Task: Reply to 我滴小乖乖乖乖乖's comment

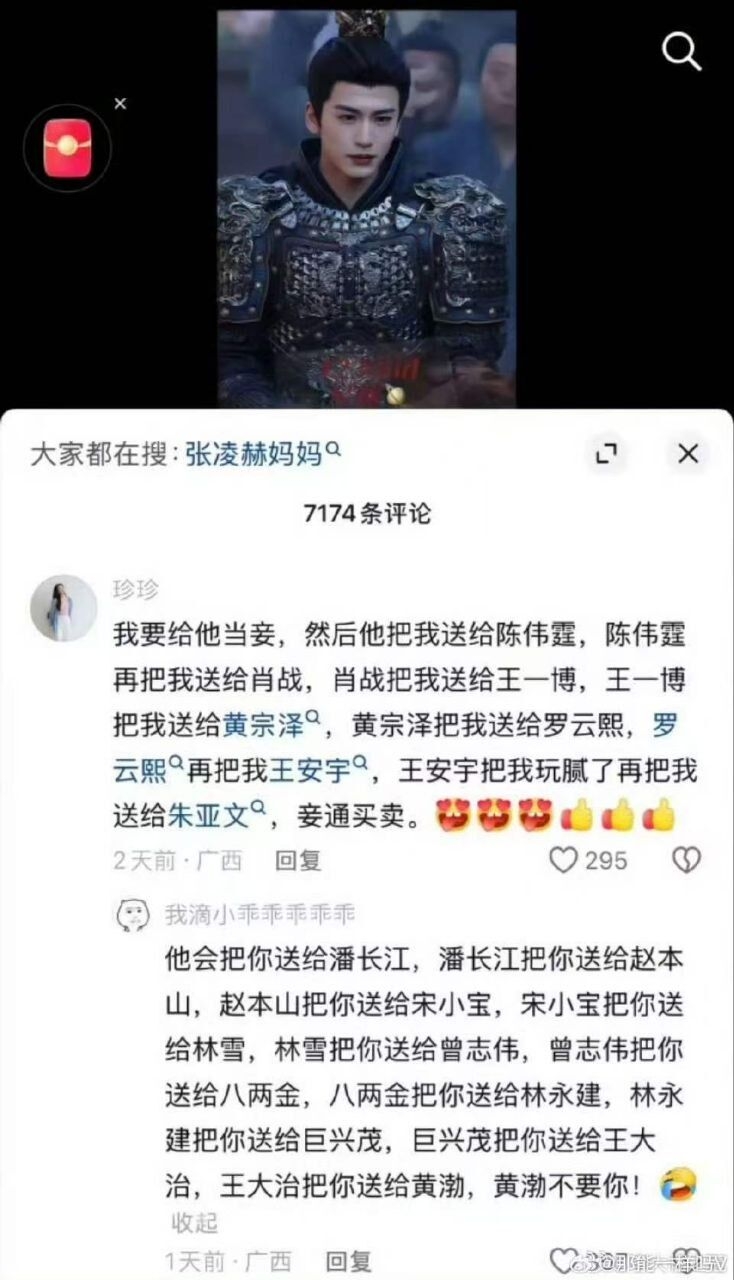Action: click(348, 1261)
